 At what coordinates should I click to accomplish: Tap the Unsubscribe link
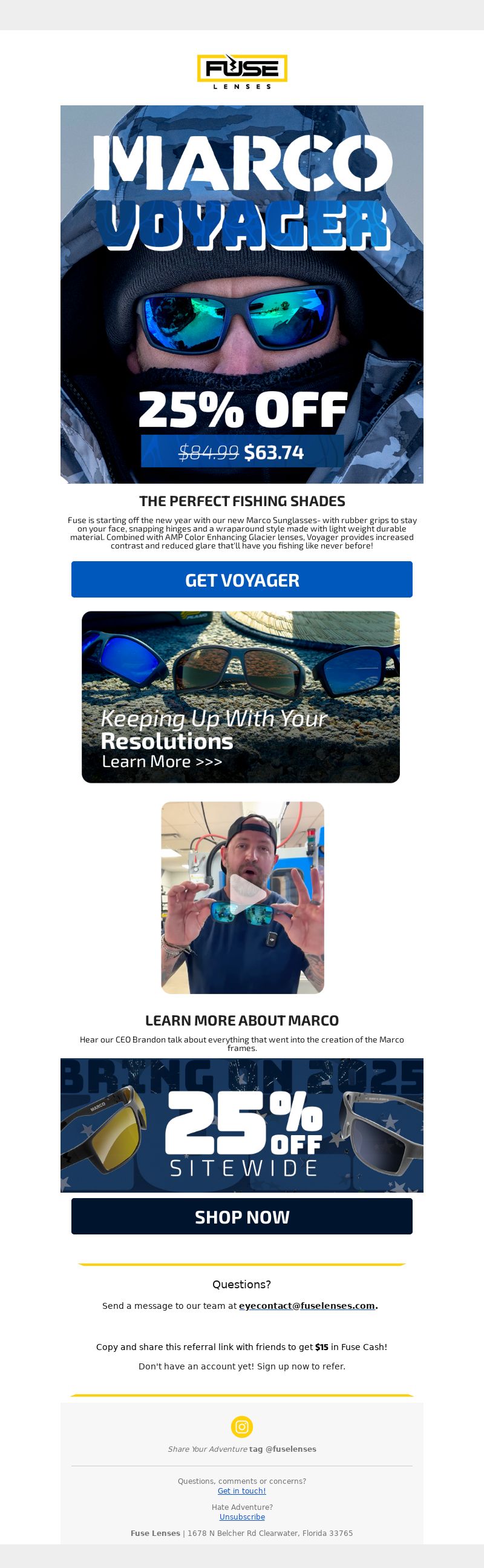[241, 1517]
